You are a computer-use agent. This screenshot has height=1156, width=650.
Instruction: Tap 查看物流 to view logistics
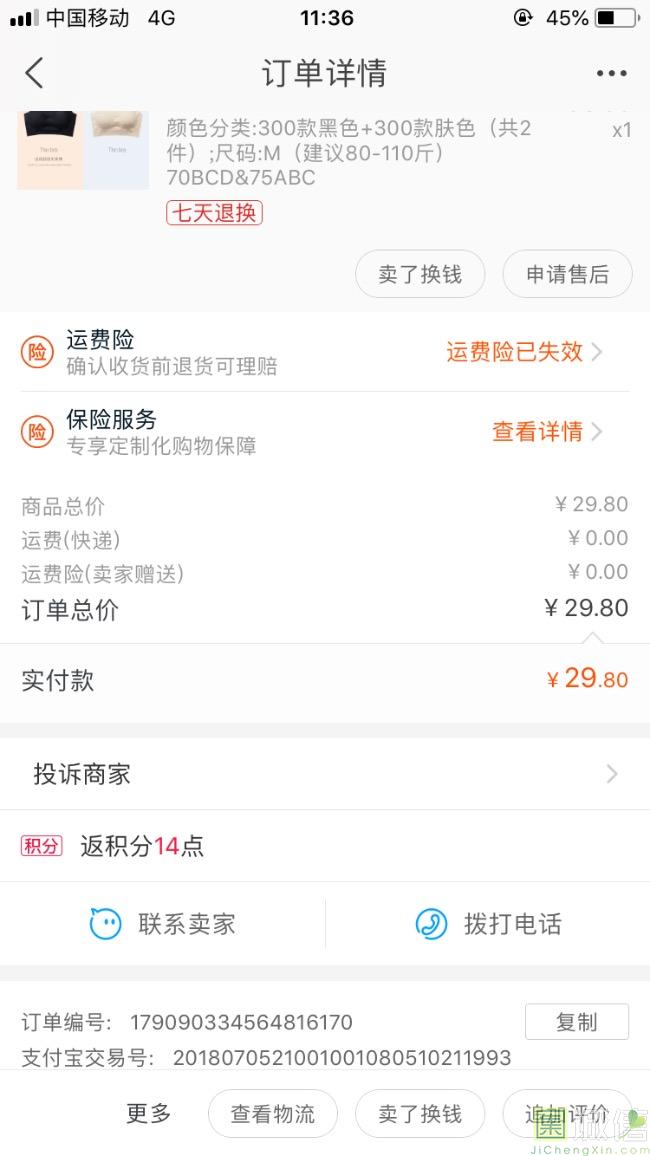point(273,1113)
